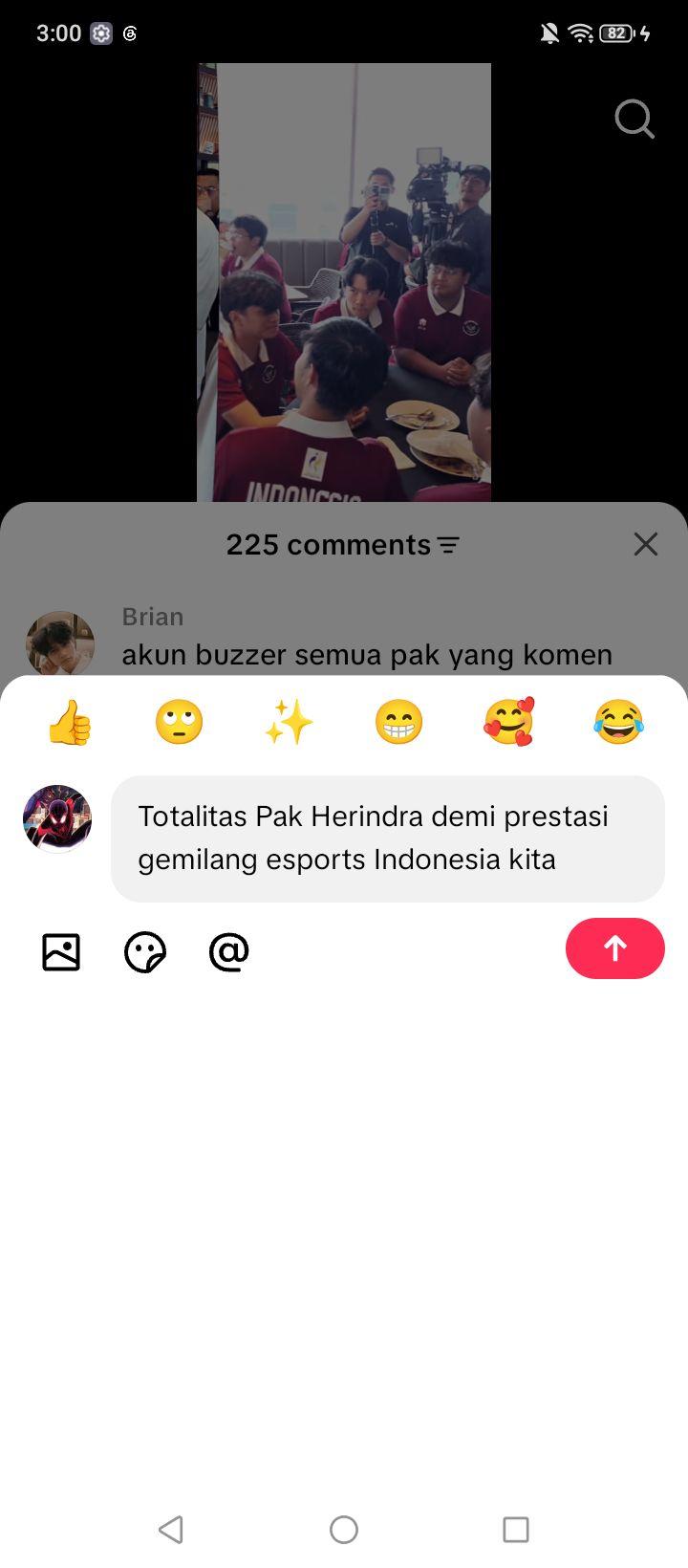
Task: Go back with the system back button
Action: pos(171,1530)
